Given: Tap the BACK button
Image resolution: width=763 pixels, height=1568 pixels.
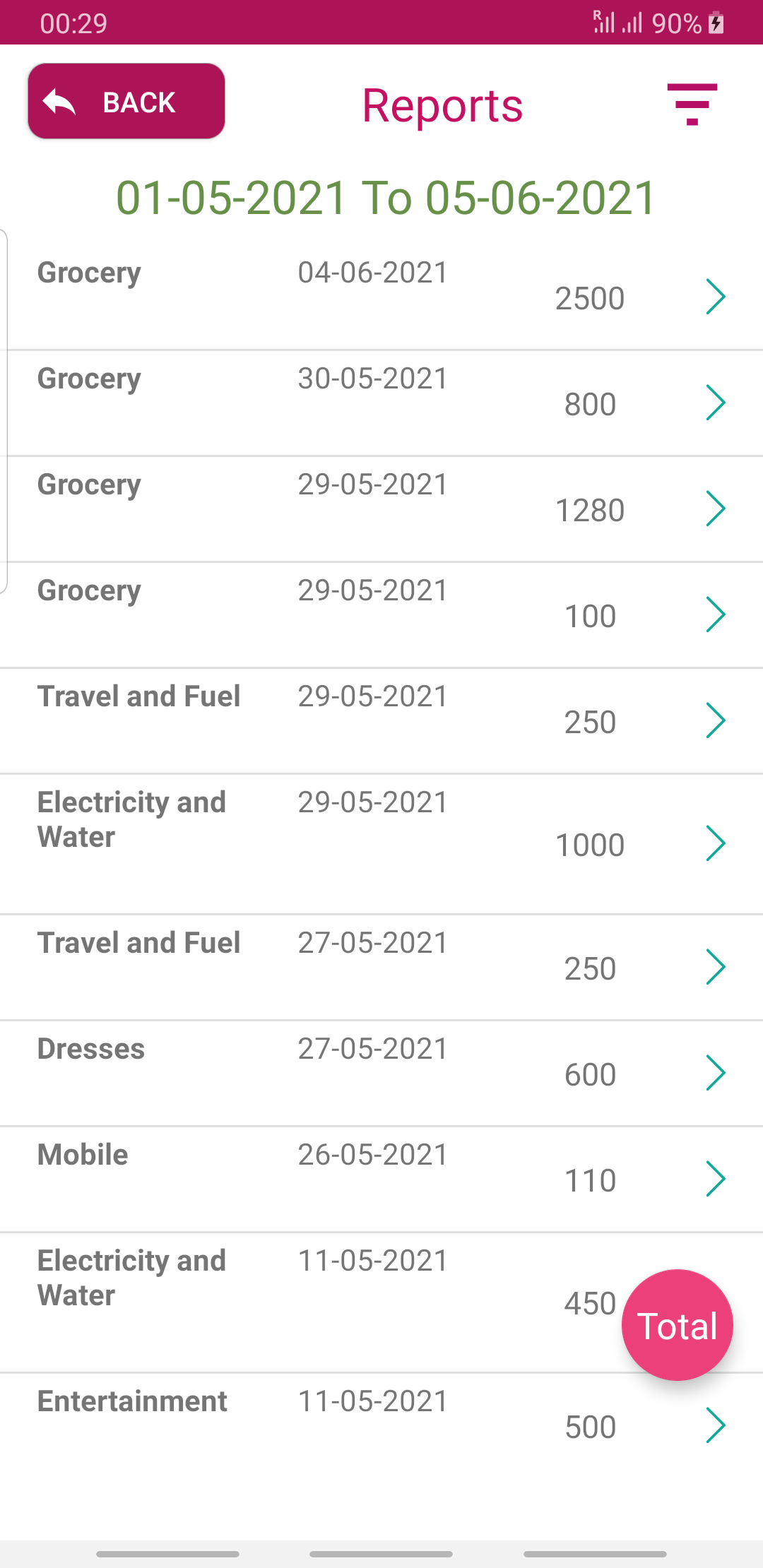Looking at the screenshot, I should (126, 101).
